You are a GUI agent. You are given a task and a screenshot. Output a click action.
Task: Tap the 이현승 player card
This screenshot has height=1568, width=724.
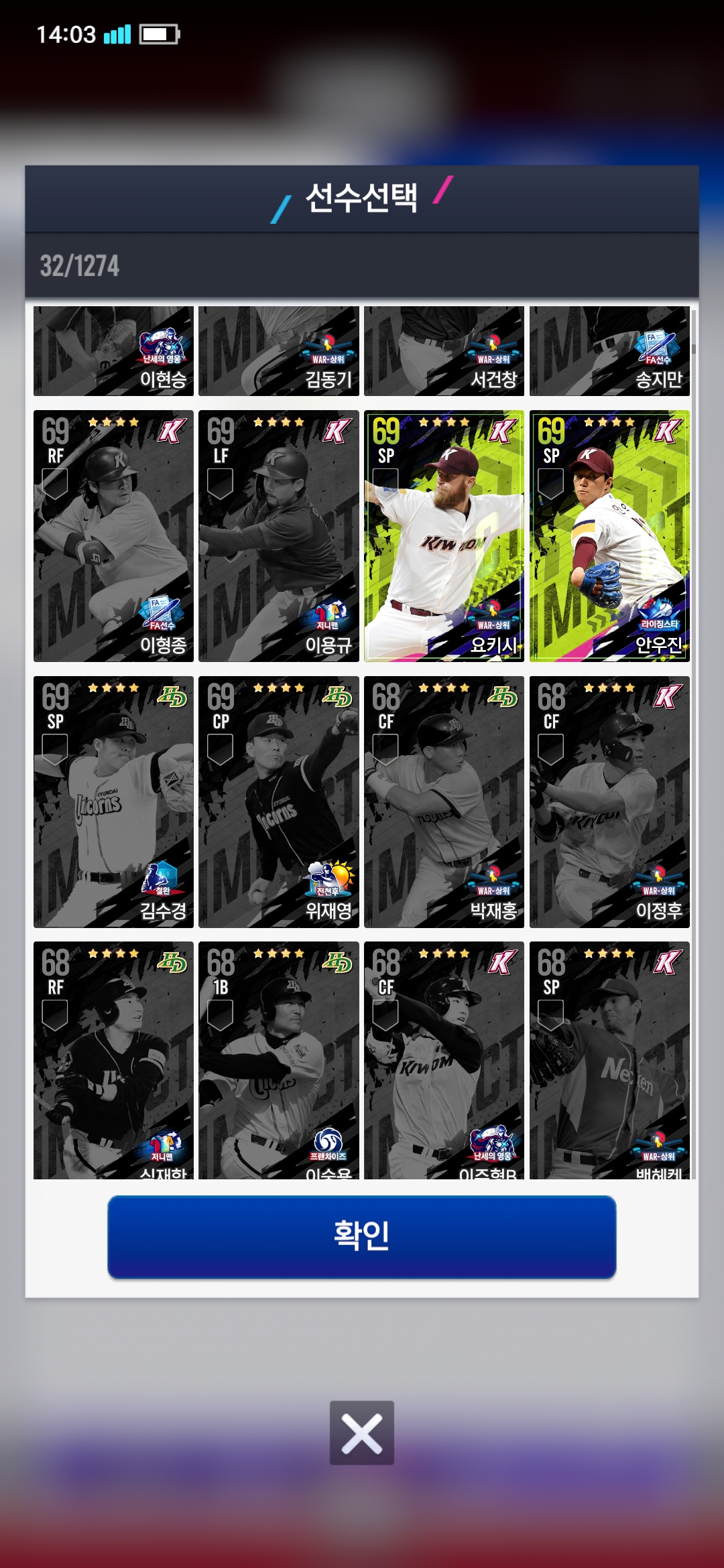coord(113,351)
